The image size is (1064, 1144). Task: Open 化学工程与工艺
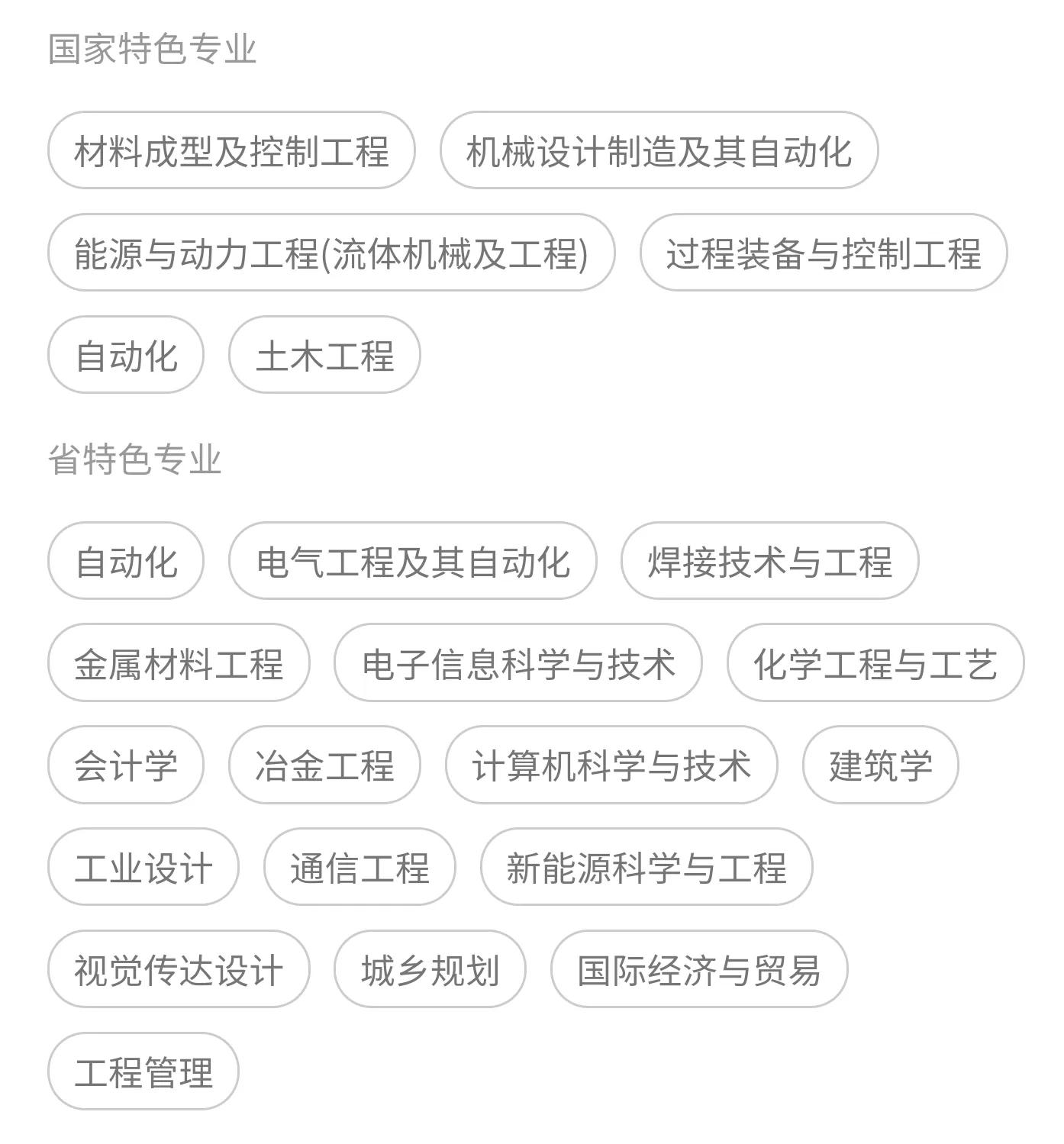pos(876,663)
